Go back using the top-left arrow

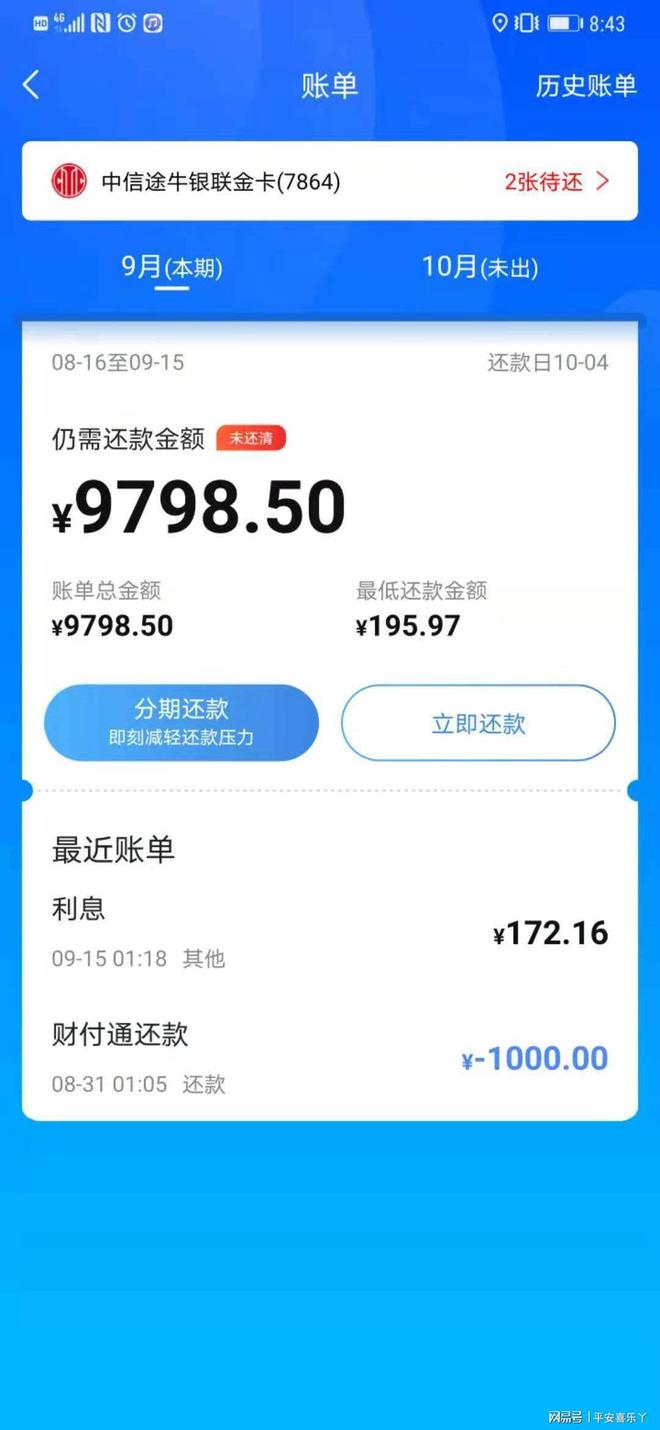tap(32, 85)
